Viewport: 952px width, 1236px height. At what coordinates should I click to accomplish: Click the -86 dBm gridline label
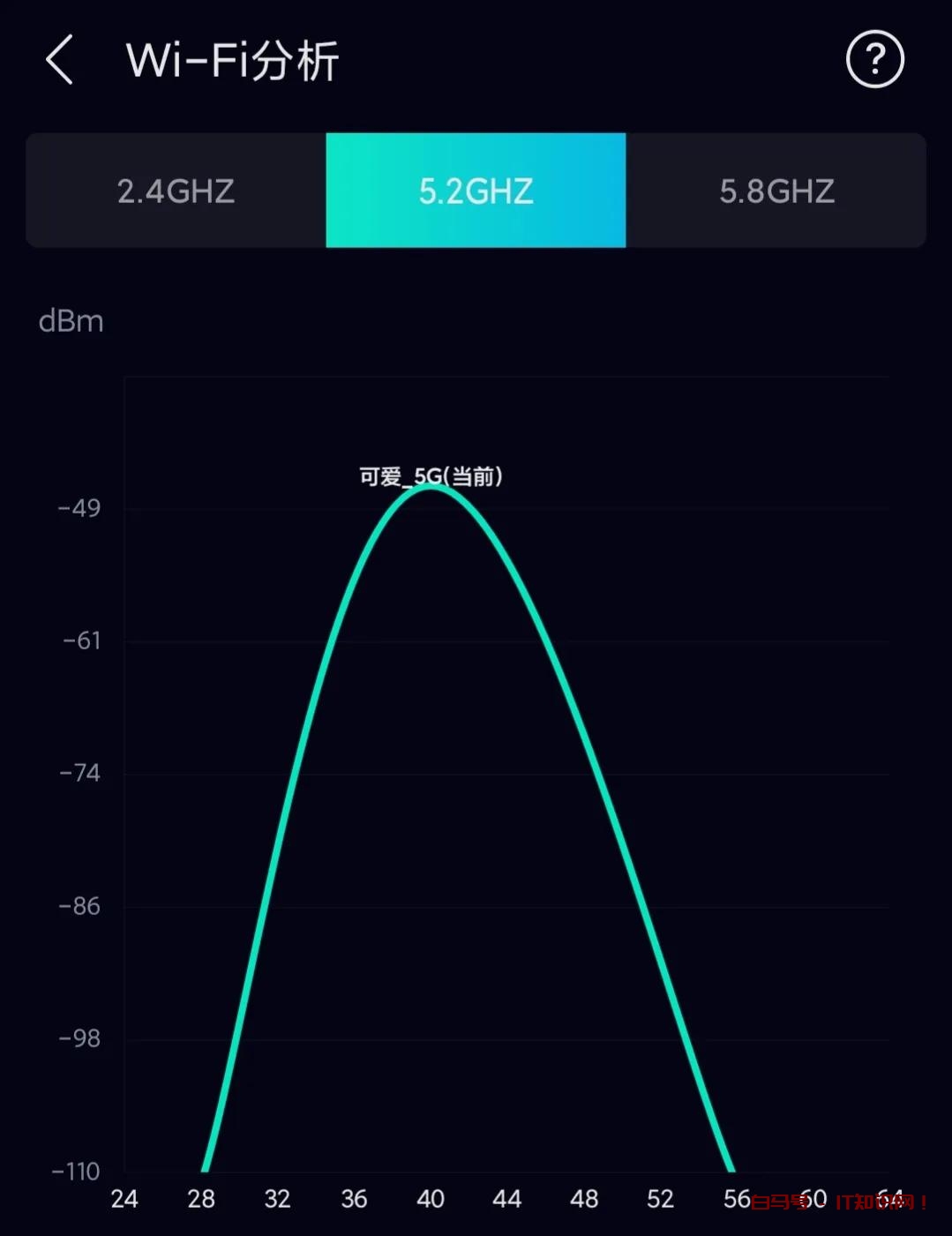coord(78,906)
